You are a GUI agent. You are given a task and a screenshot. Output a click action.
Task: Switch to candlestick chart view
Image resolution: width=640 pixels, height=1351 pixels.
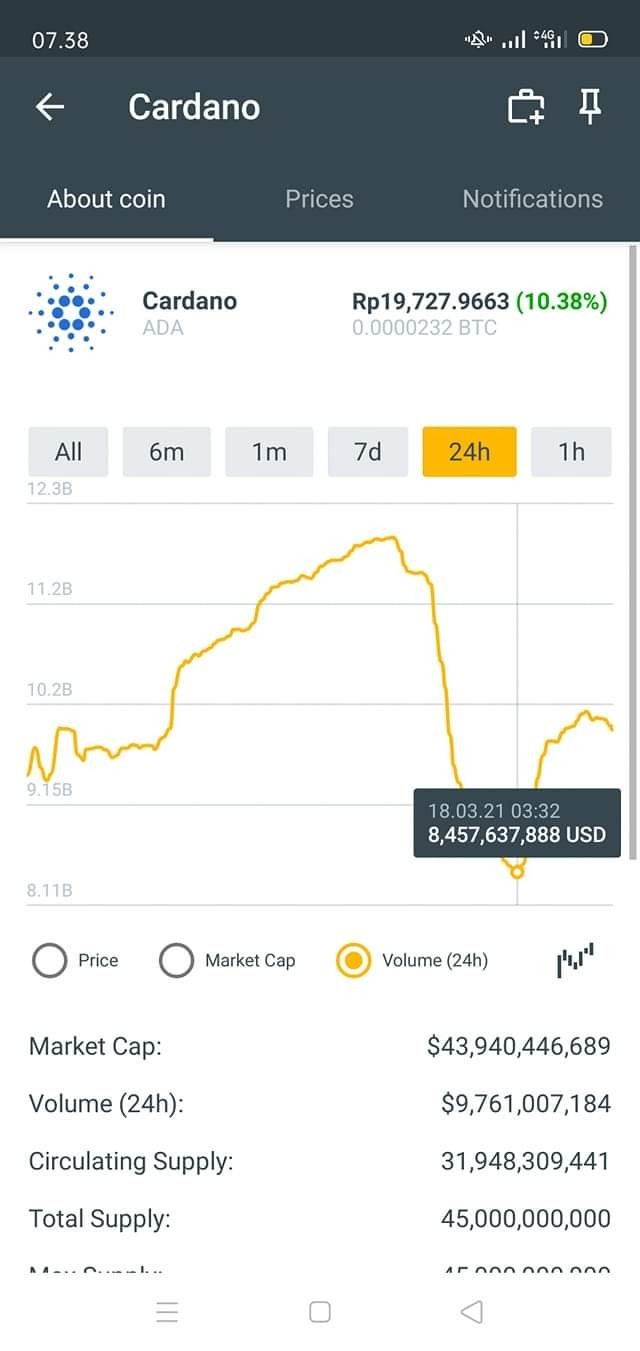click(x=575, y=961)
